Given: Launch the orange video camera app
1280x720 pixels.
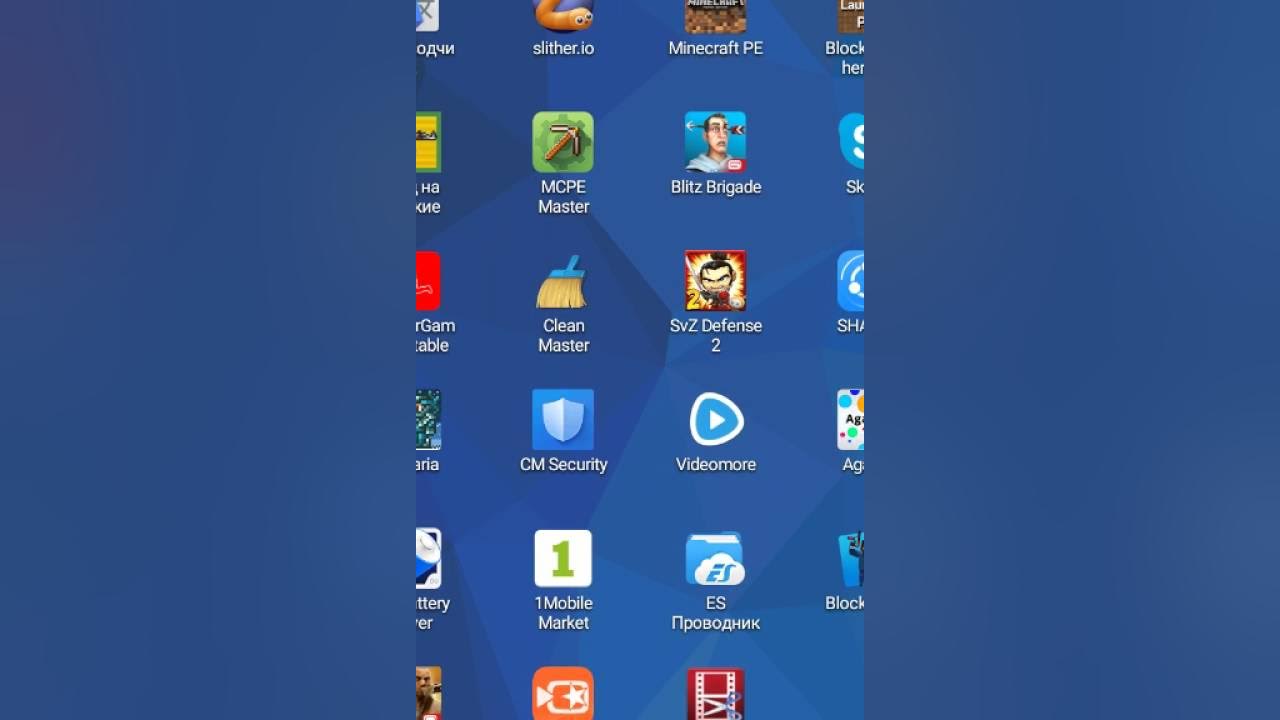Looking at the screenshot, I should 563,693.
